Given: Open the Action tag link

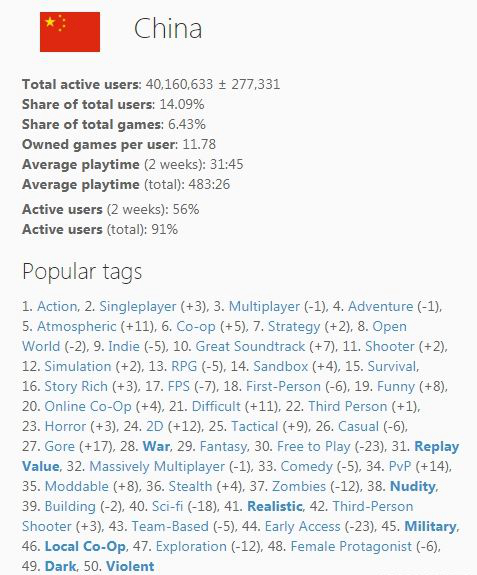Looking at the screenshot, I should pyautogui.click(x=57, y=307).
